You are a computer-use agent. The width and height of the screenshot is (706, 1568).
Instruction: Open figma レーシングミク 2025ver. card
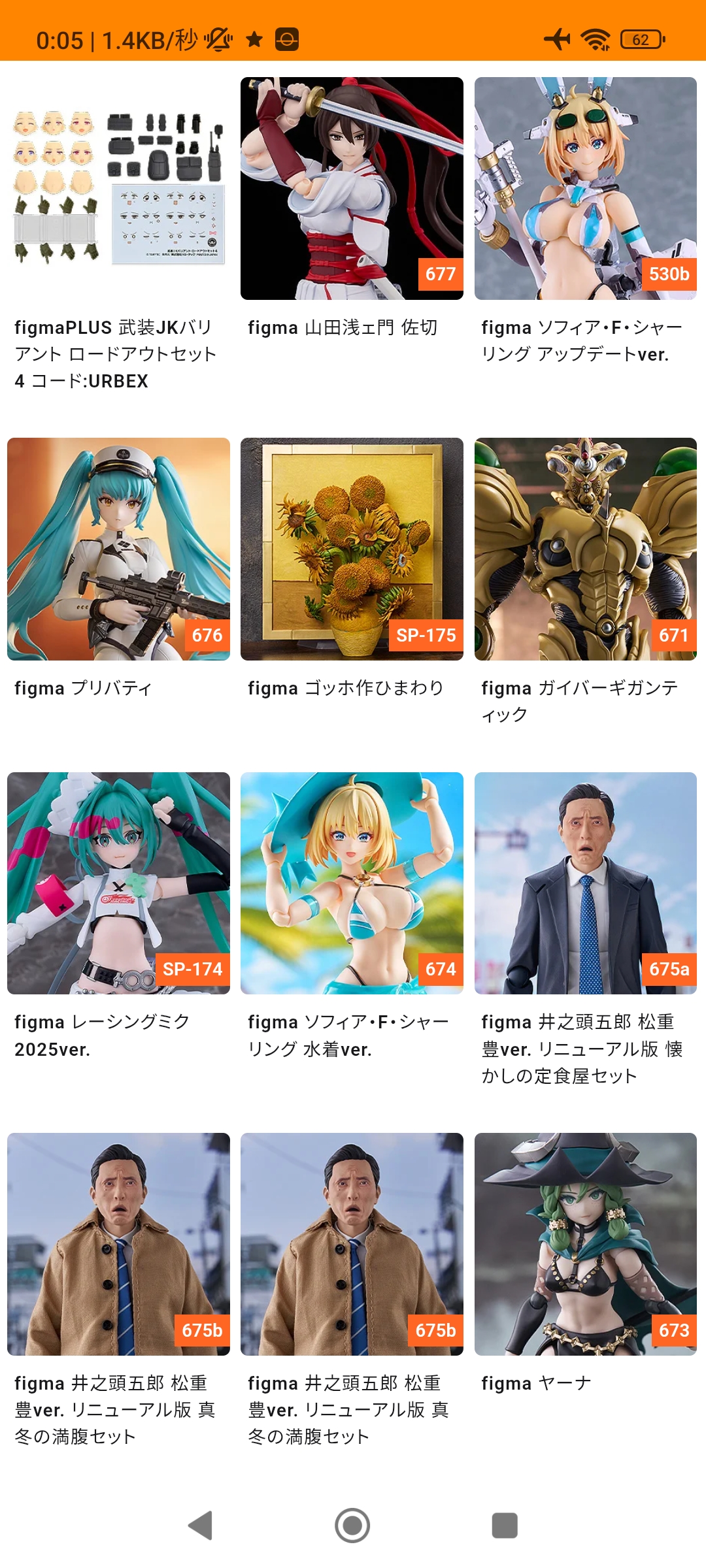click(118, 883)
